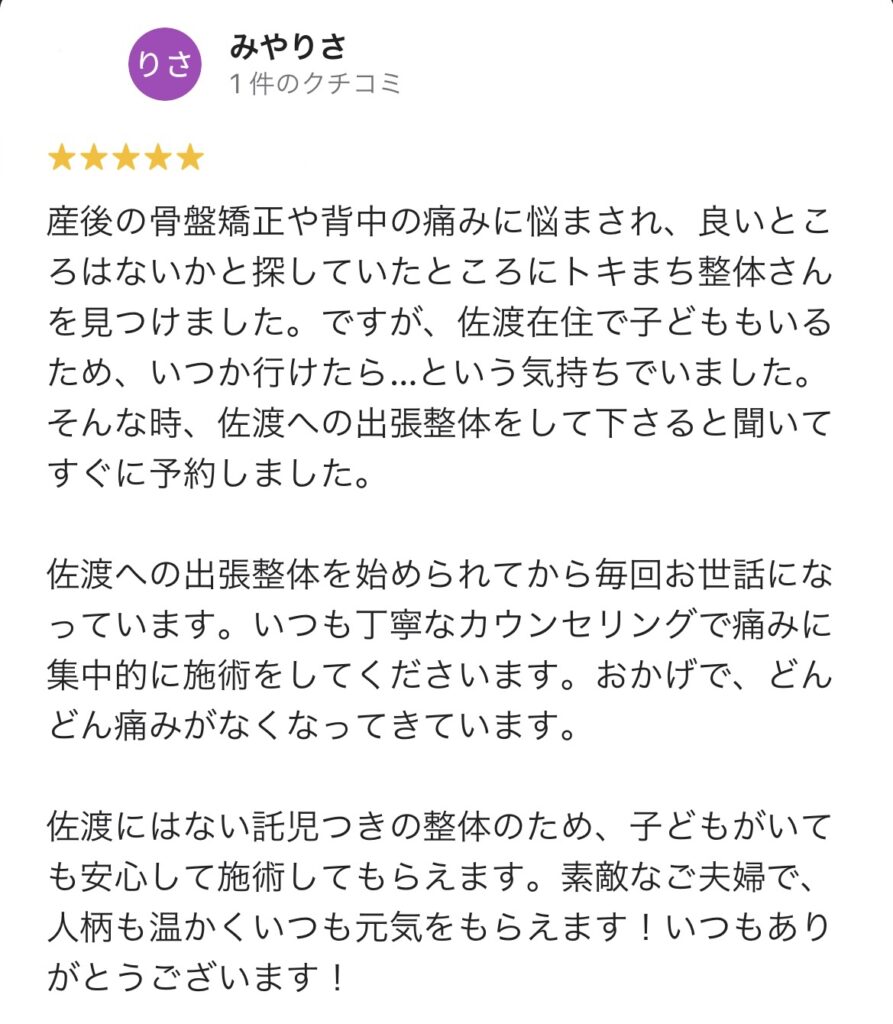This screenshot has height=1024, width=893.
Task: Open reviewer name みやりさ
Action: (x=289, y=46)
